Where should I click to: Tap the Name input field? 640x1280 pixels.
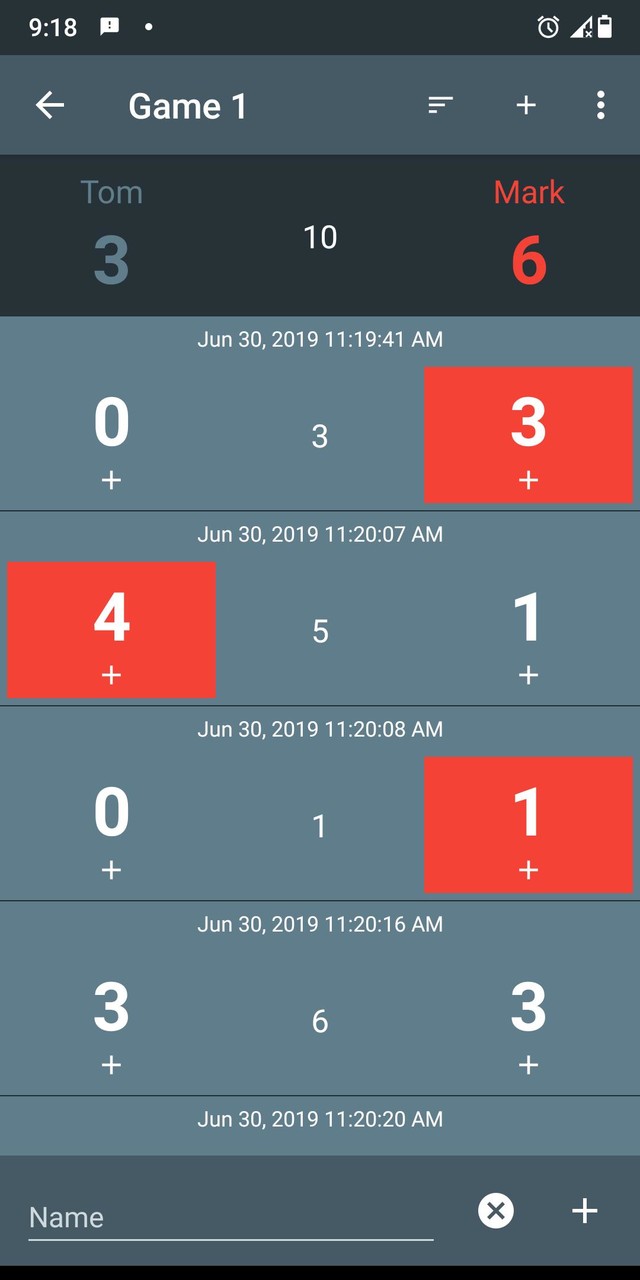click(x=230, y=1216)
